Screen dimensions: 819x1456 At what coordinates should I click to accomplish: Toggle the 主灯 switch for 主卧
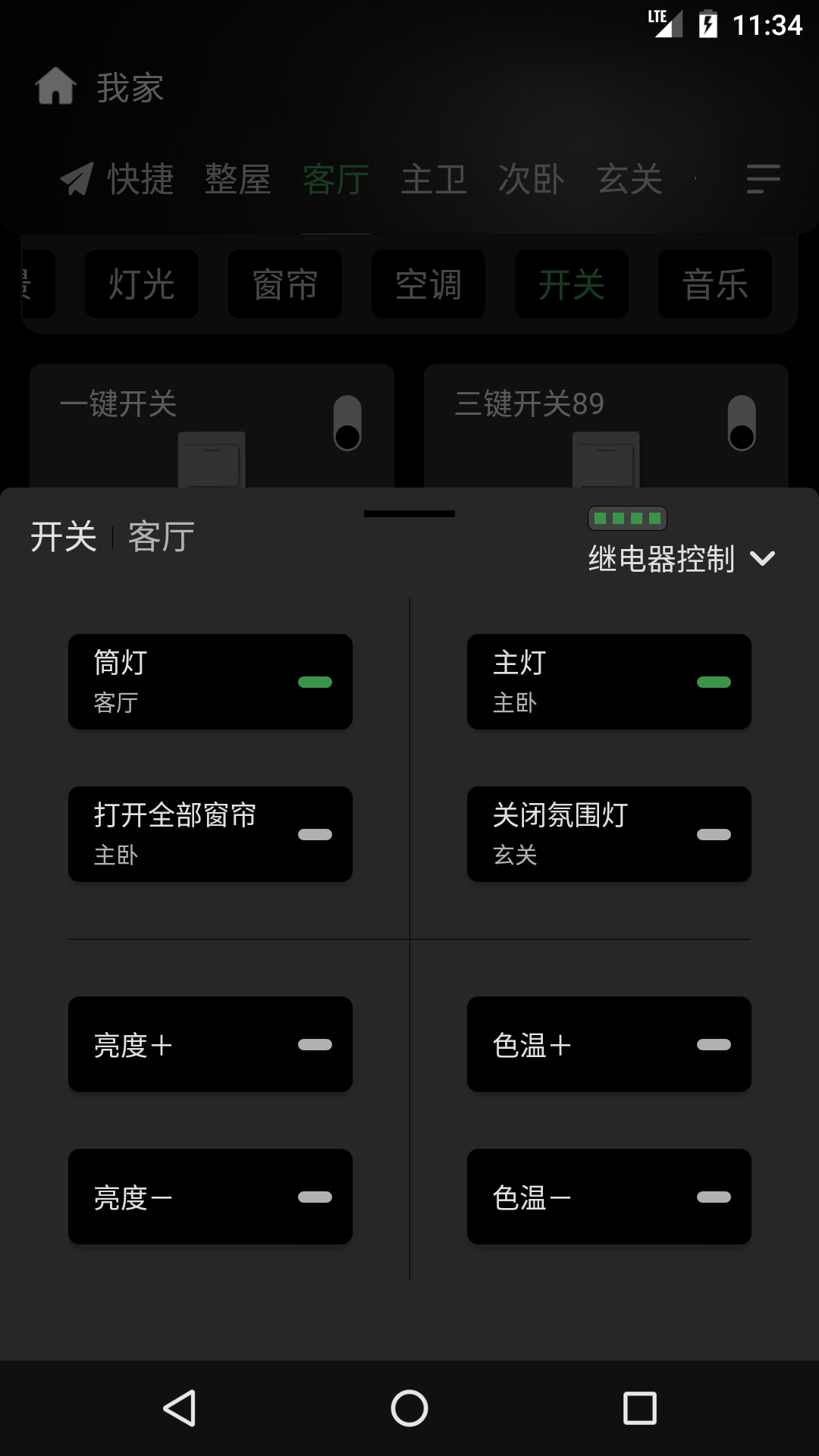point(714,681)
